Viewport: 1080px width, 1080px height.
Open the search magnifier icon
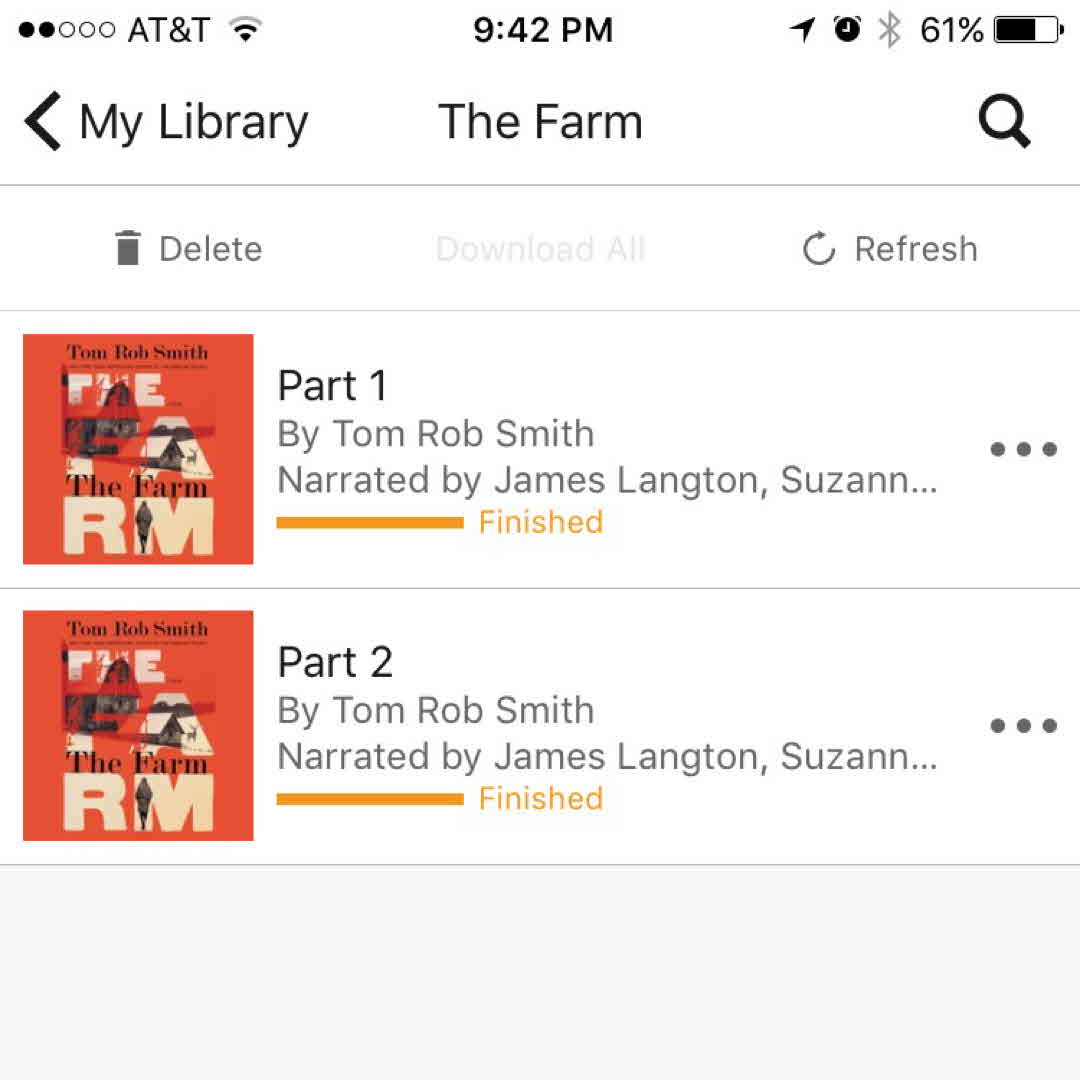[1003, 123]
